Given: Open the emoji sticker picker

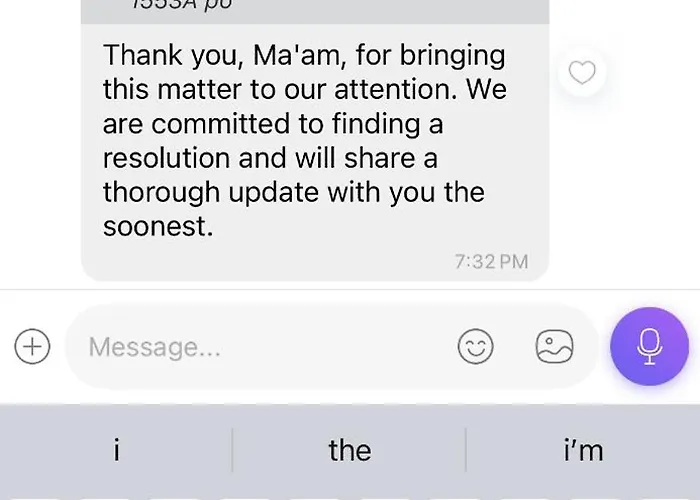Looking at the screenshot, I should click(476, 347).
